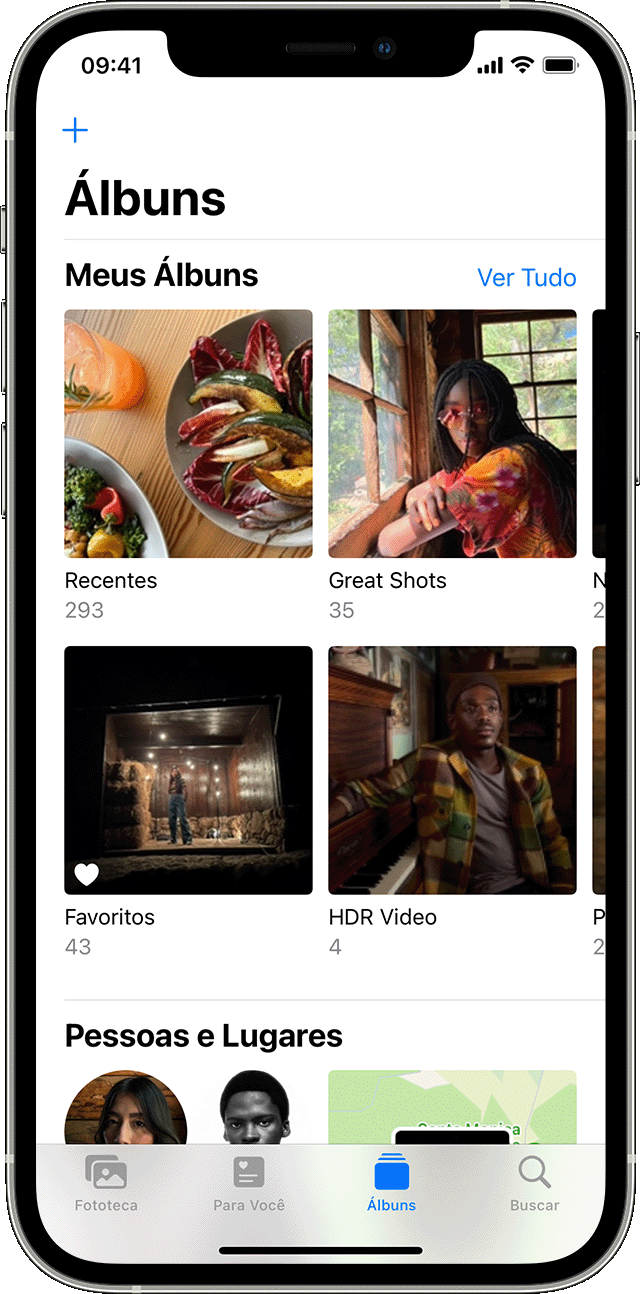Open the Great Shots album

(x=452, y=433)
